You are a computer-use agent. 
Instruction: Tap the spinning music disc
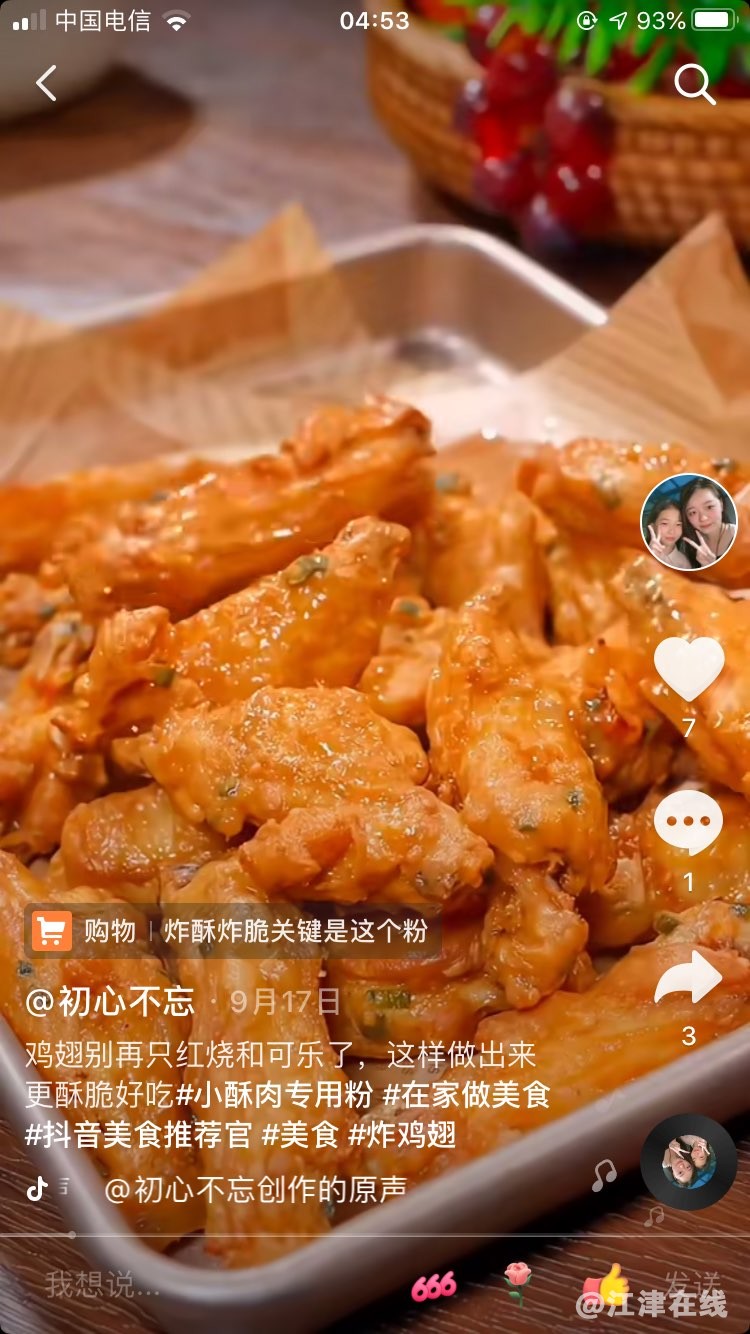[688, 1162]
